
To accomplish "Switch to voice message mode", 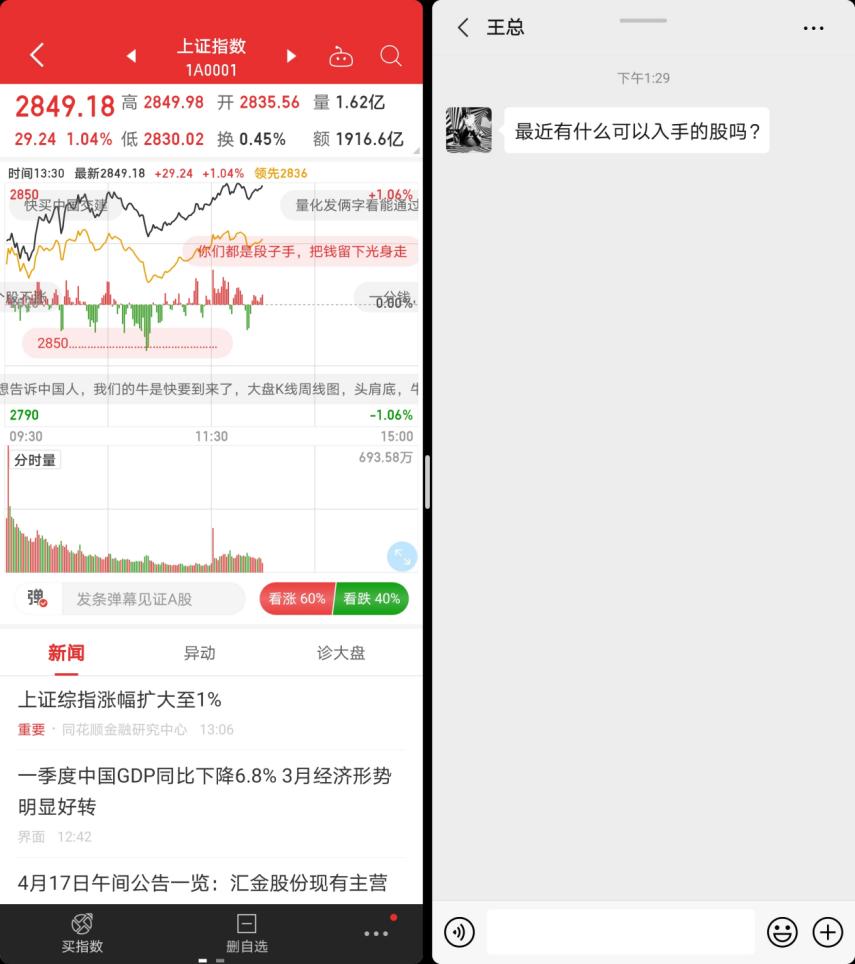I will (459, 932).
